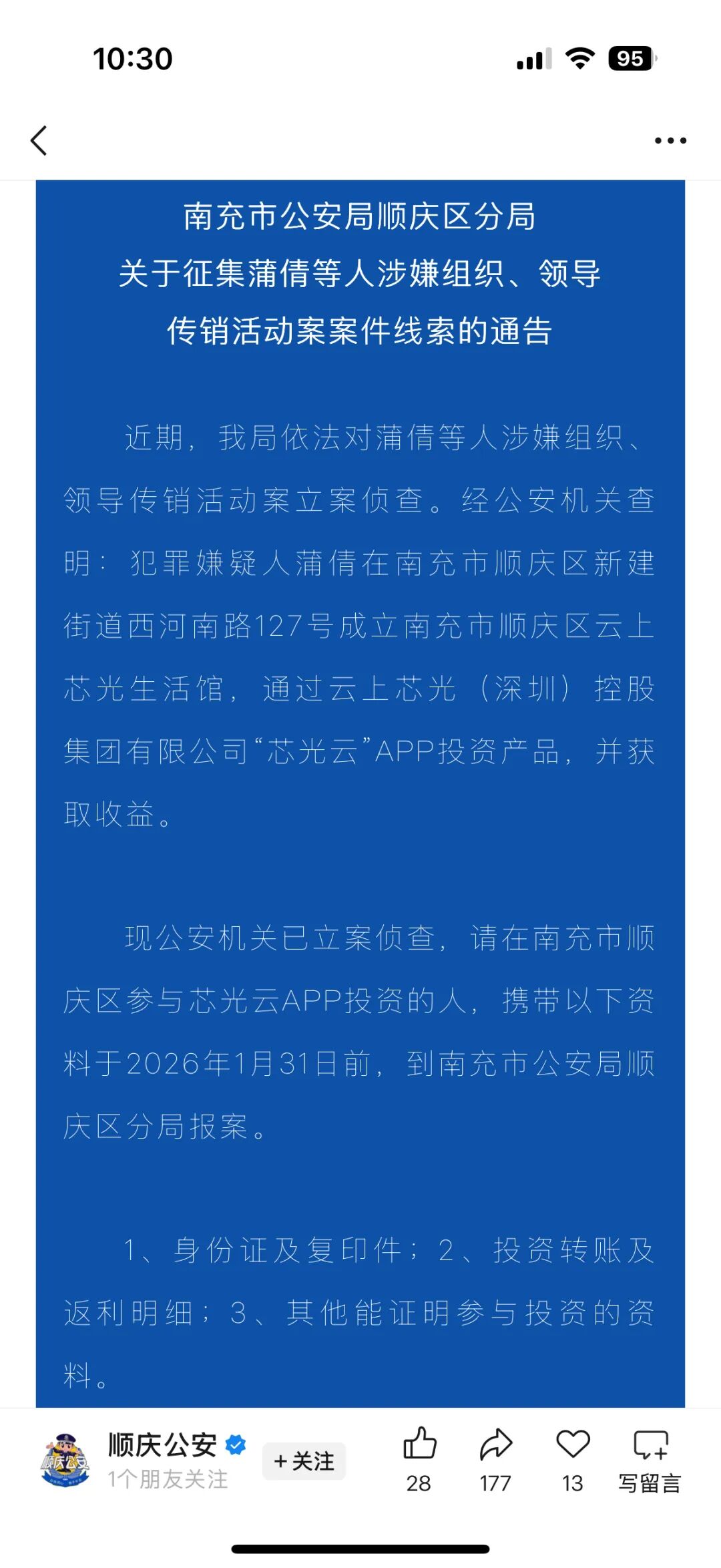Tap the Wi-Fi icon in the status bar
This screenshot has height=1568, width=721.
click(x=580, y=59)
